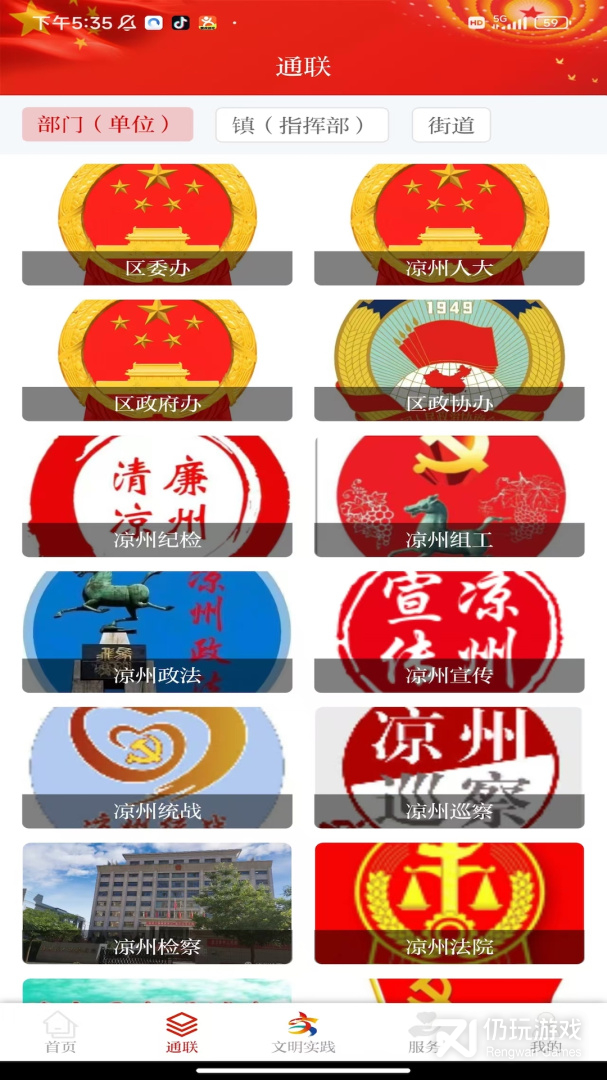Open the 凉州统战 tile
607x1080 pixels.
click(157, 768)
